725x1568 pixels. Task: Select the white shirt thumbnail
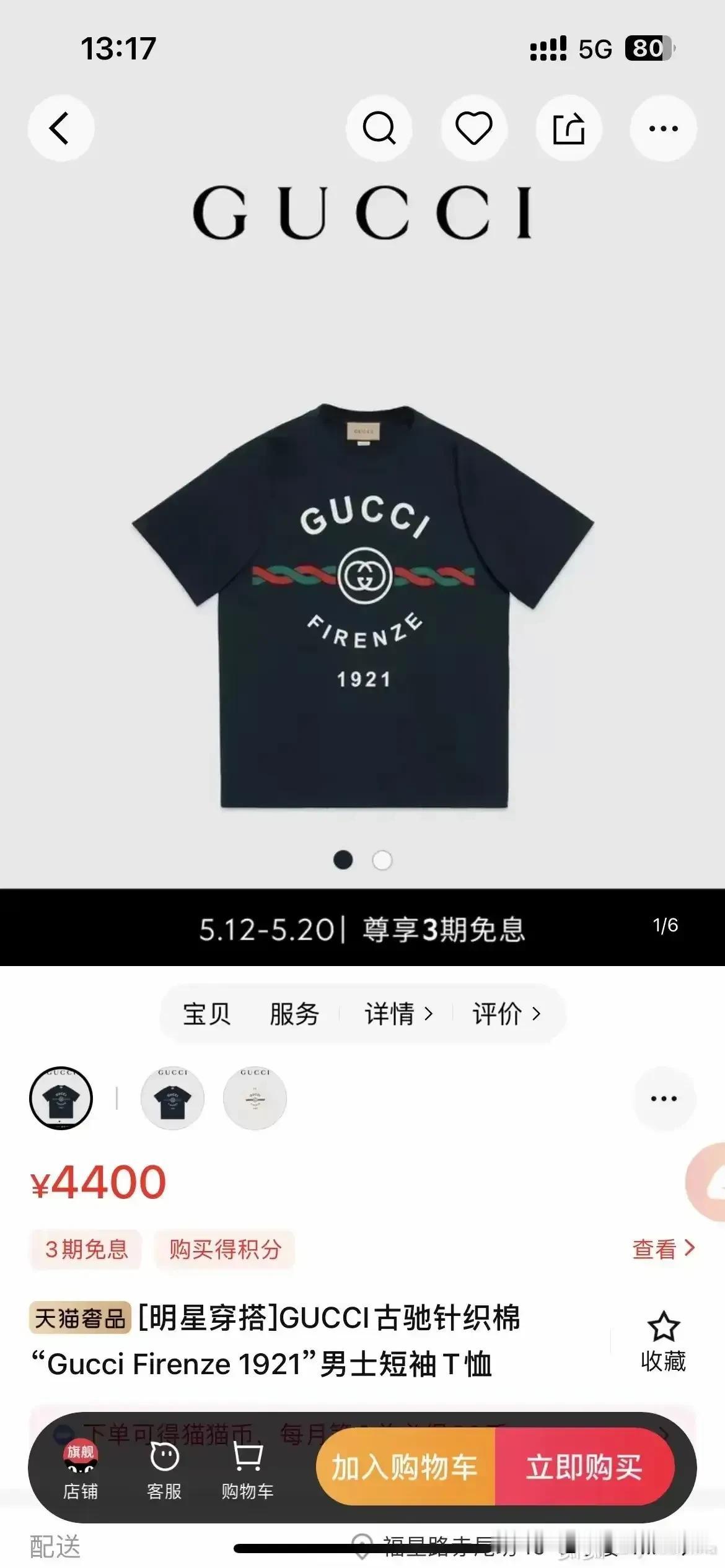(x=255, y=1097)
